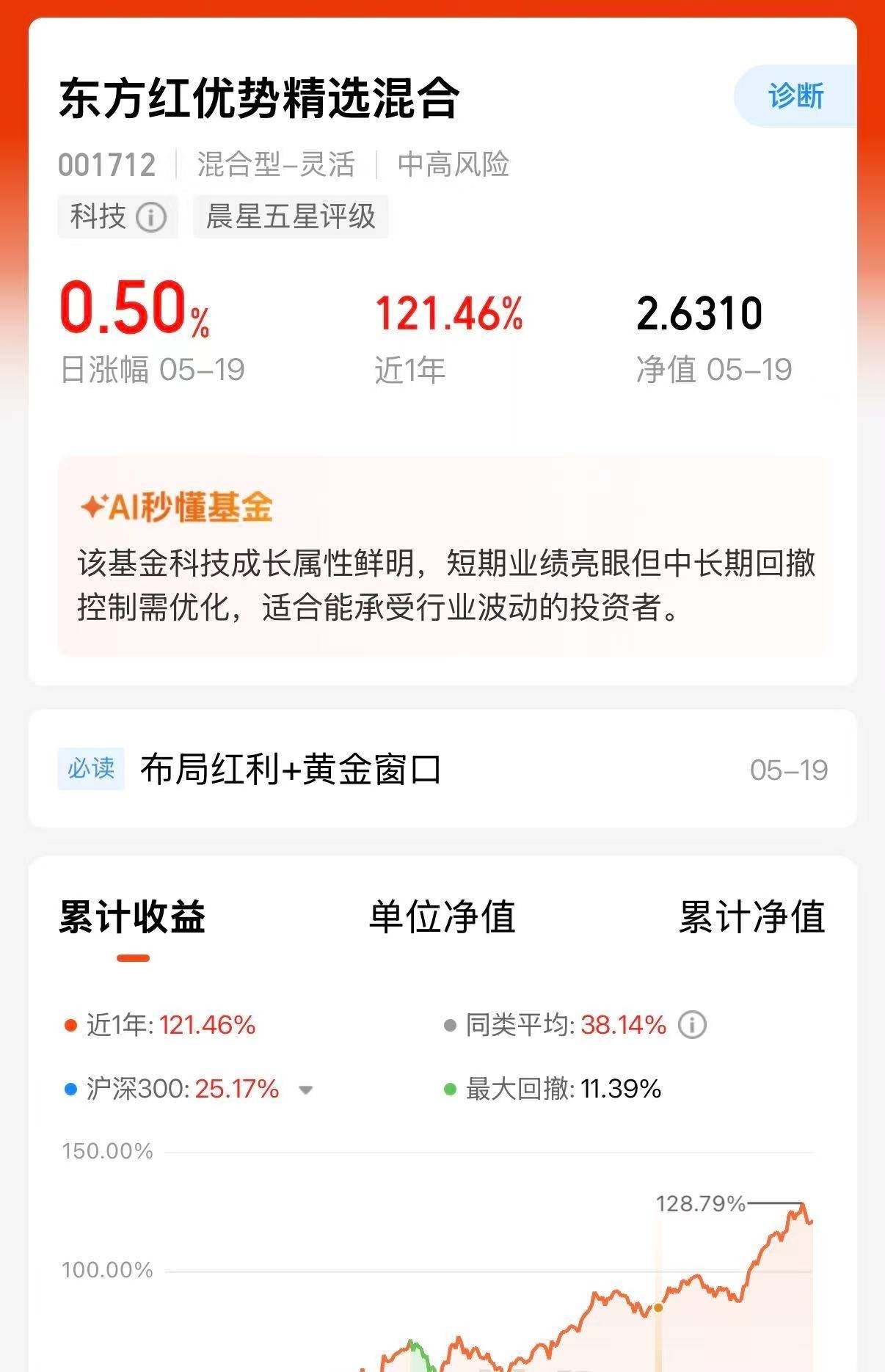Image resolution: width=885 pixels, height=1372 pixels.
Task: Open the 晨星五星评级 rating chip
Action: pos(291,216)
